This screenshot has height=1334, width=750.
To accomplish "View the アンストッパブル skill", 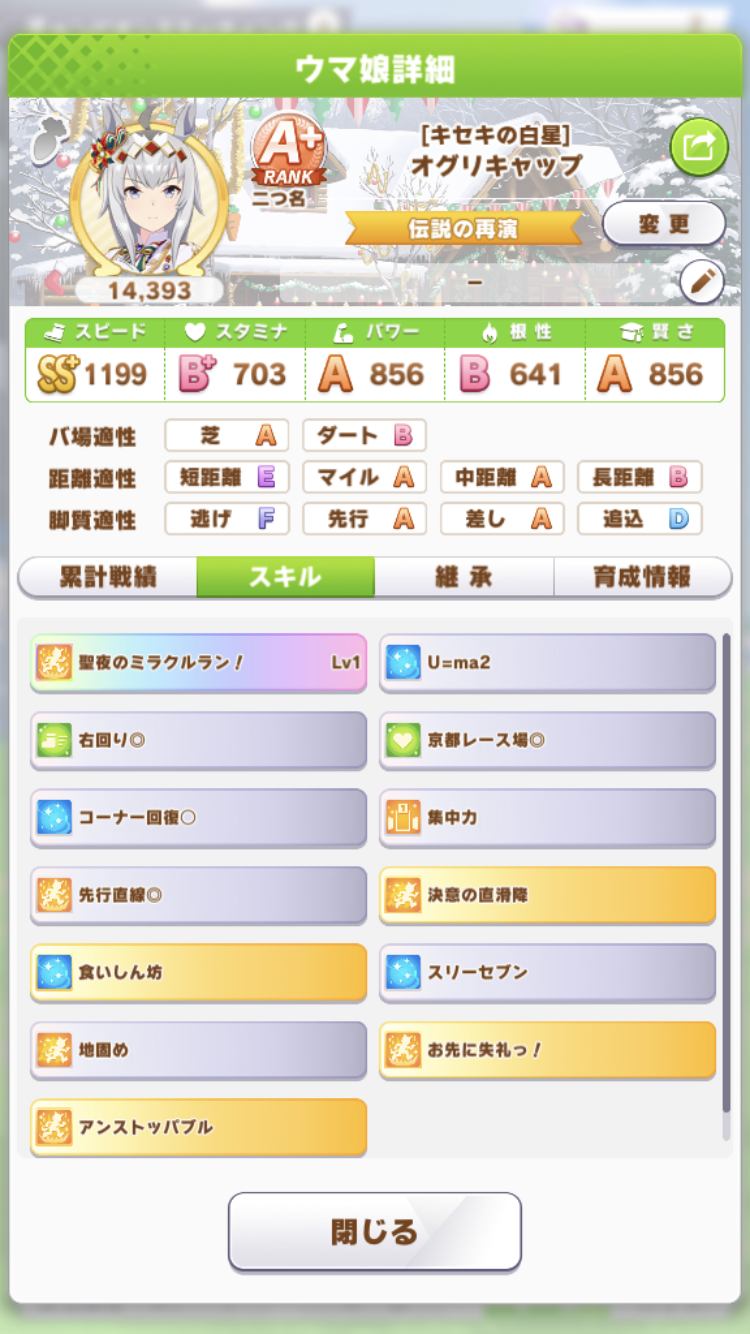I will tap(198, 1127).
